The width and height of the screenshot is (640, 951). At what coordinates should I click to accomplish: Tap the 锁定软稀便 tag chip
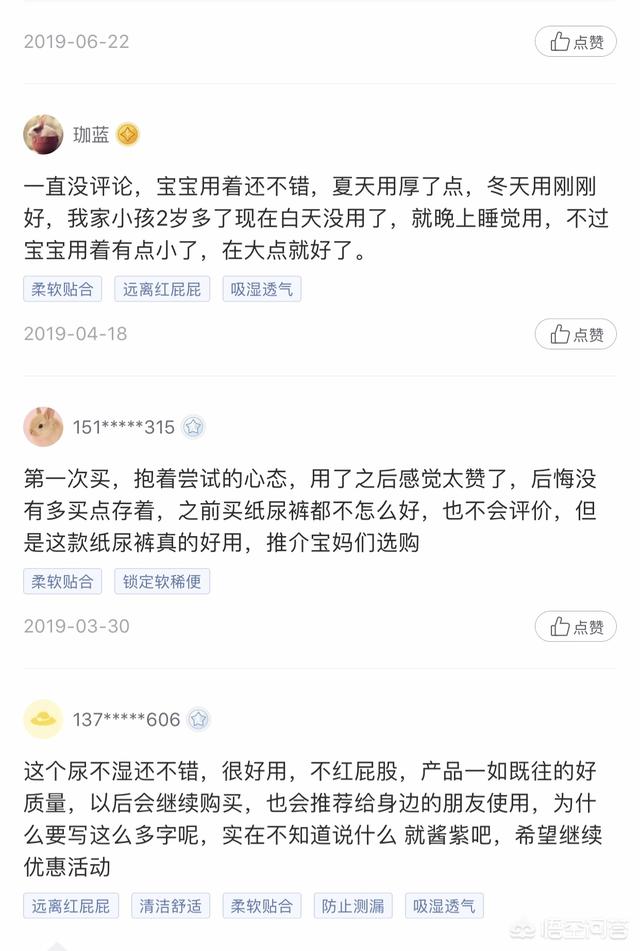[162, 581]
